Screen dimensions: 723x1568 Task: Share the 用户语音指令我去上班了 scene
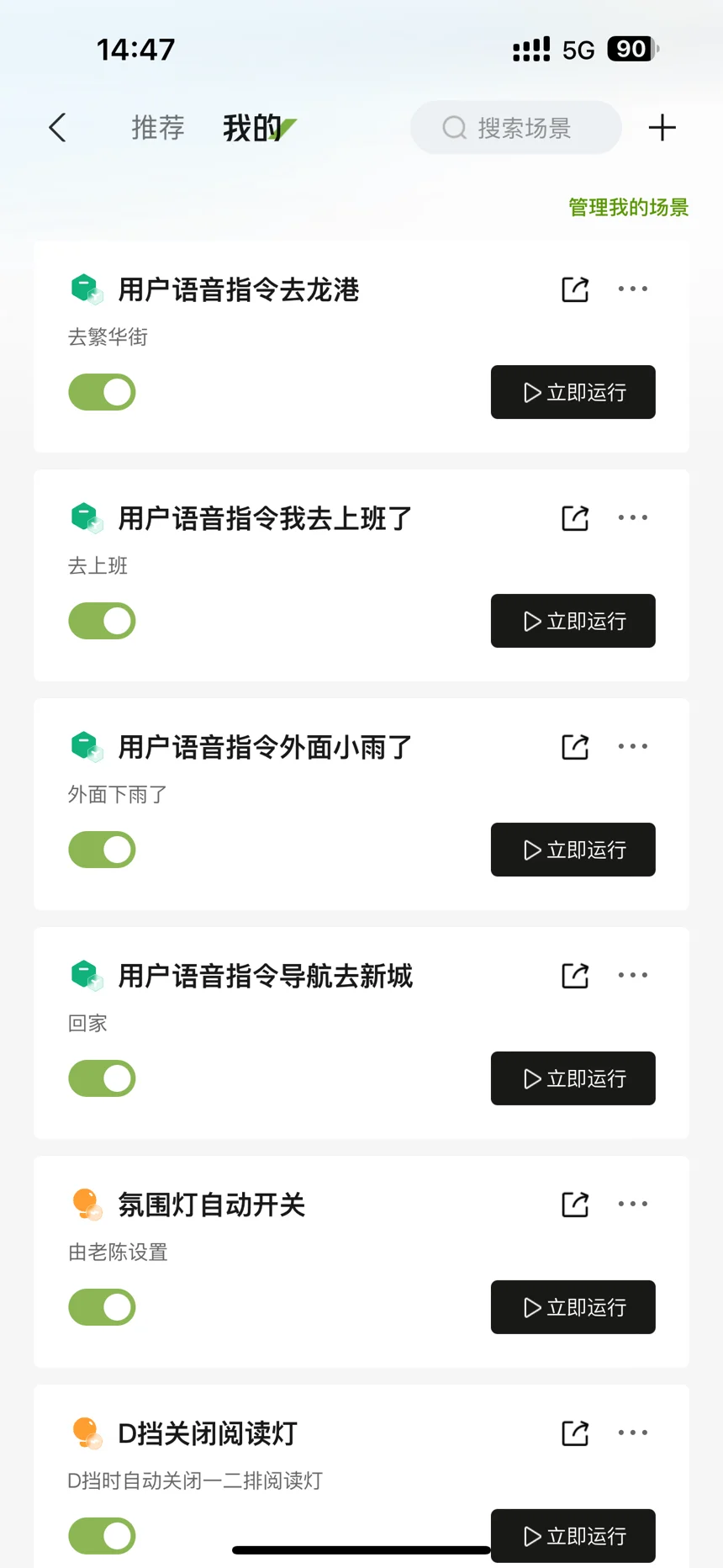point(575,518)
